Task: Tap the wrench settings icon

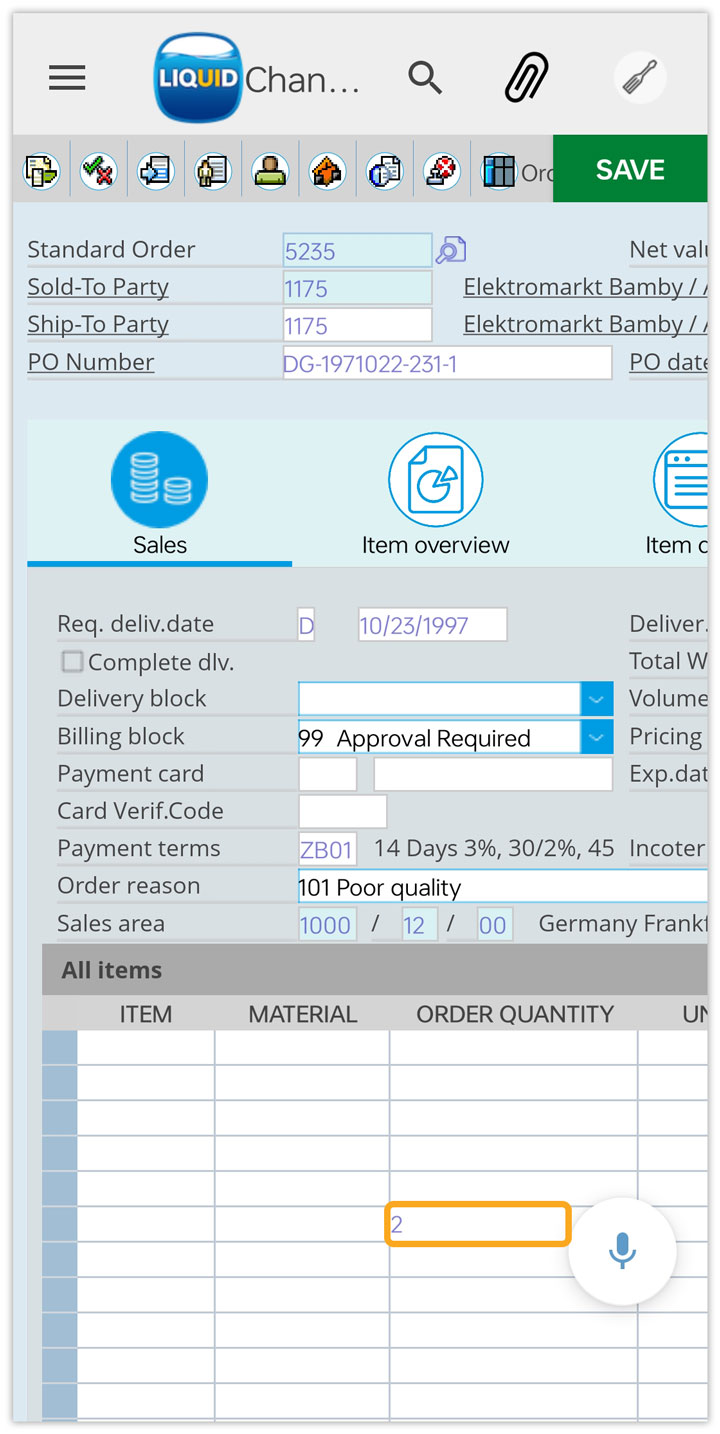Action: [640, 78]
